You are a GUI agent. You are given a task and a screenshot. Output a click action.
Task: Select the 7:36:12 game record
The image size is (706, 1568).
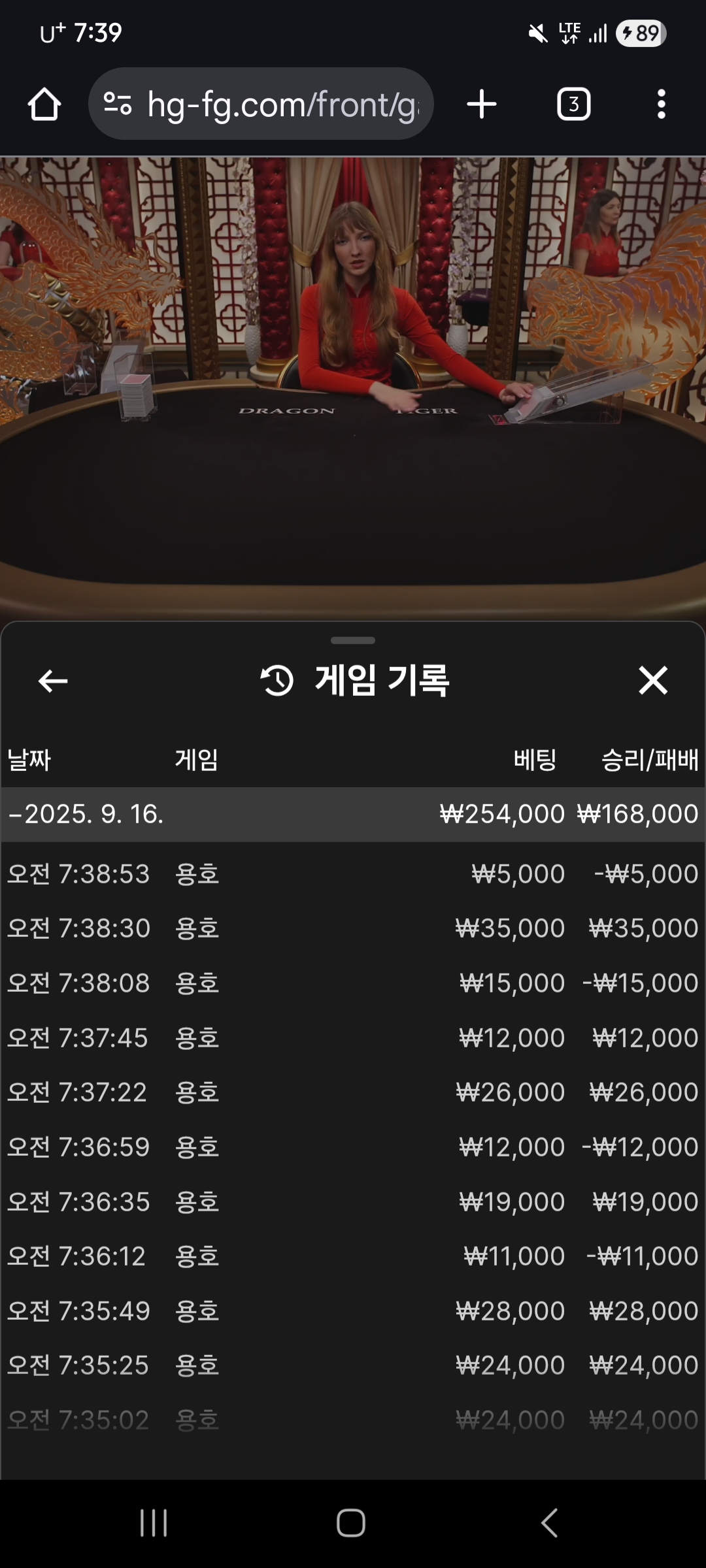353,1256
